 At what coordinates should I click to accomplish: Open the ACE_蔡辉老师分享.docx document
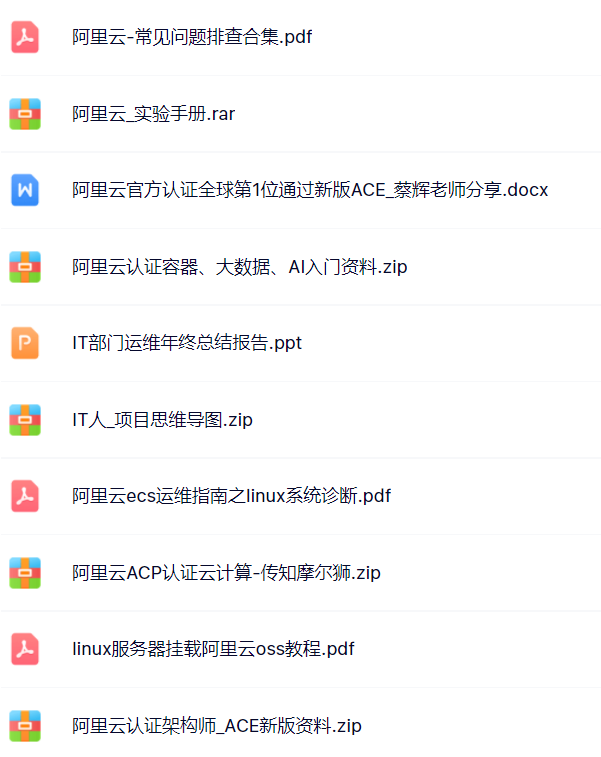tap(310, 190)
